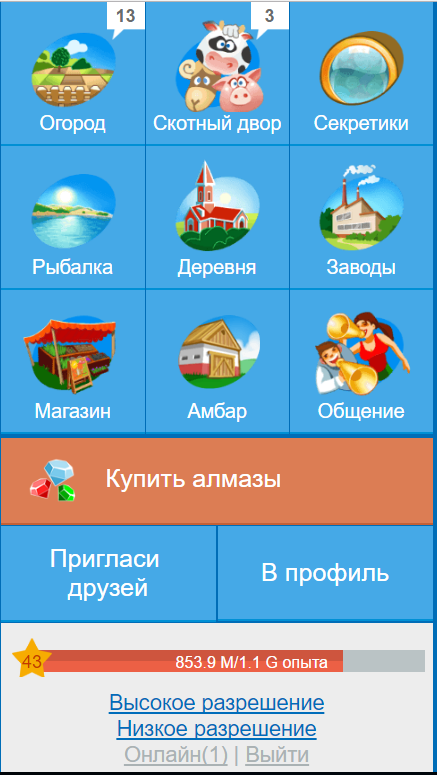The image size is (437, 775).
Task: Visit the Деревня village
Action: [218, 217]
